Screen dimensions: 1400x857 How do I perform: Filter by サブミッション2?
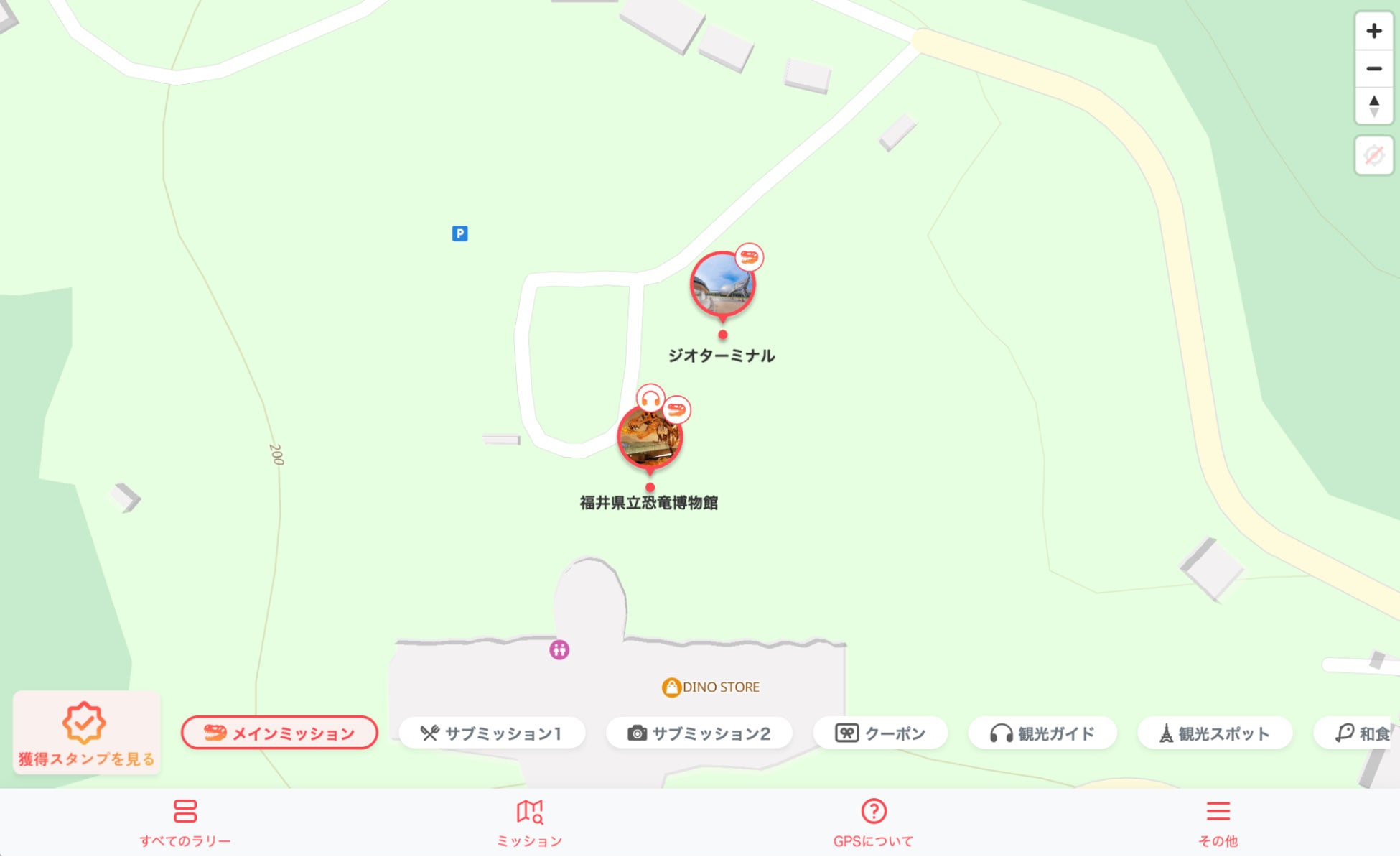[699, 733]
